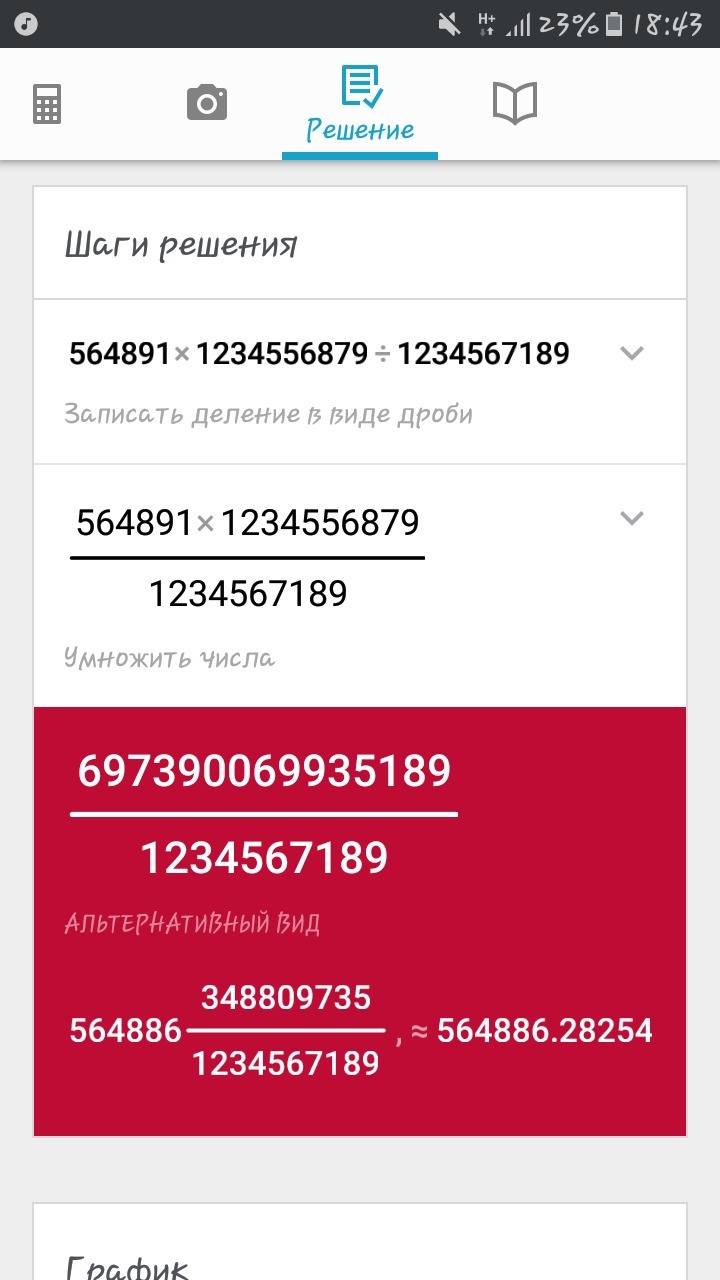Image resolution: width=720 pixels, height=1280 pixels.
Task: Expand the 'Умножить числа' step
Action: [x=631, y=518]
